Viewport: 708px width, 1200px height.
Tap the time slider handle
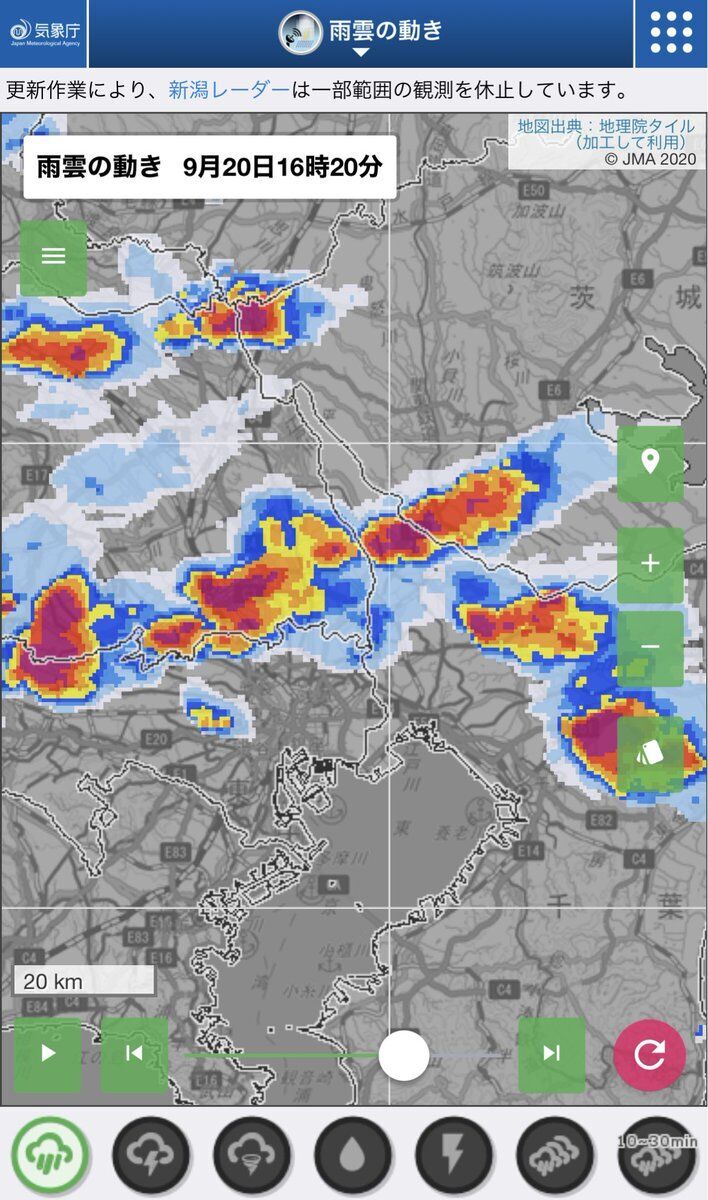[x=404, y=1055]
